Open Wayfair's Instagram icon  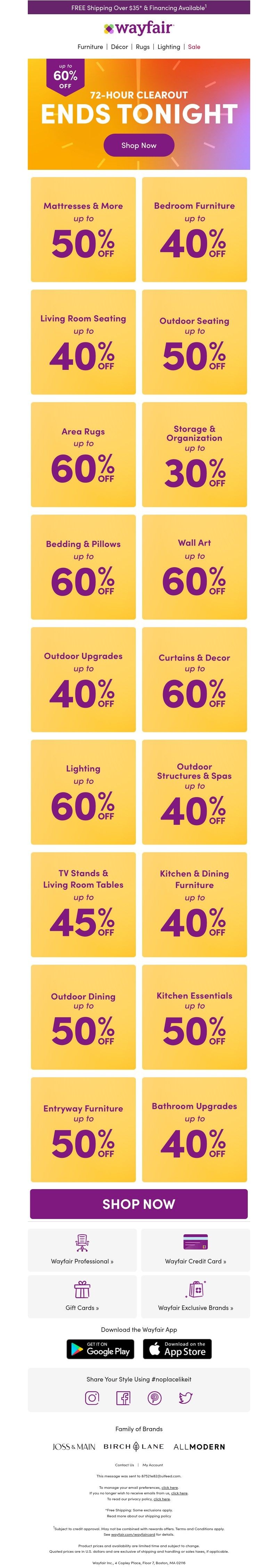(x=92, y=1398)
